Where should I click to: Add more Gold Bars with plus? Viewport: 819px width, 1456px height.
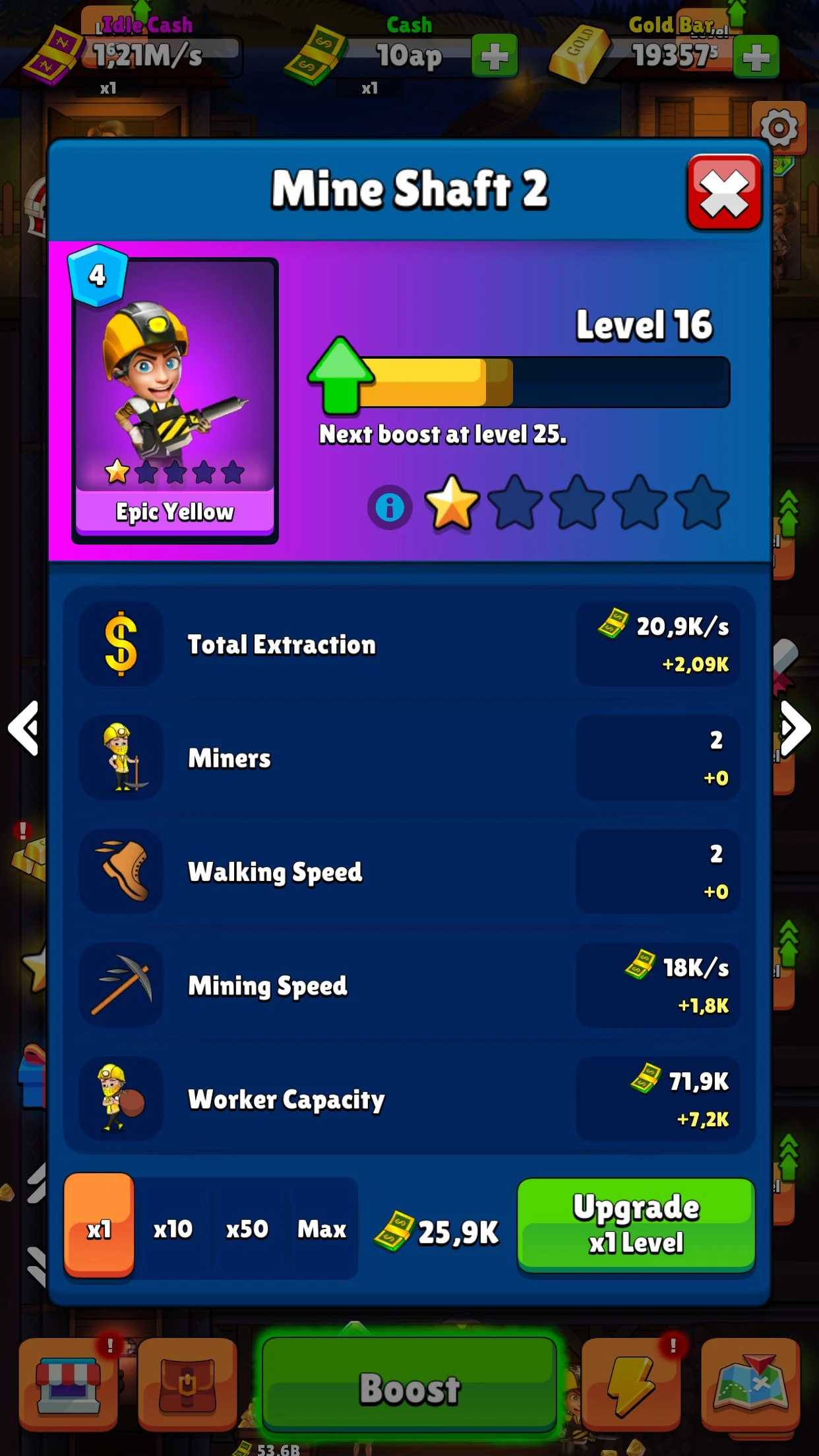coord(756,57)
